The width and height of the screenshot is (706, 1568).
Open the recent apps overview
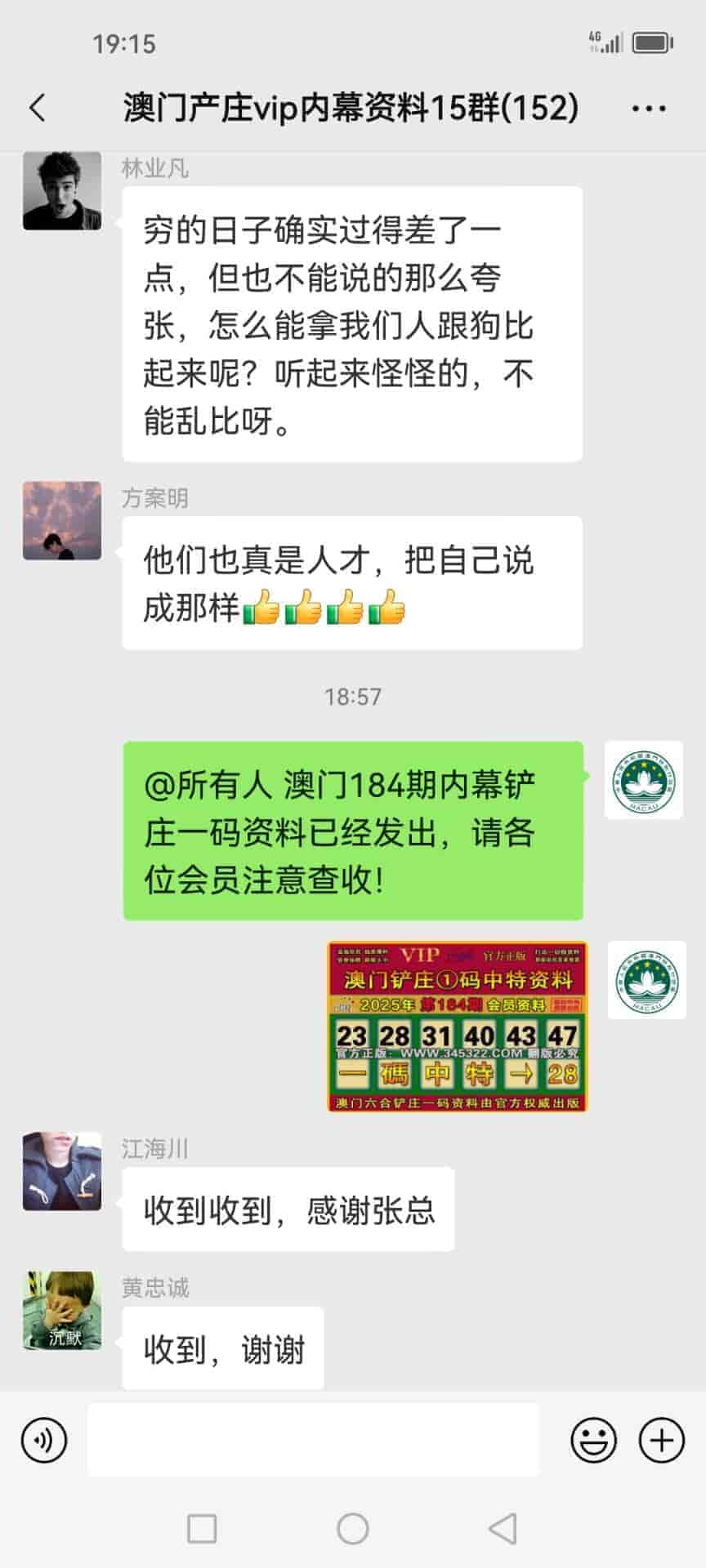pyautogui.click(x=202, y=1528)
